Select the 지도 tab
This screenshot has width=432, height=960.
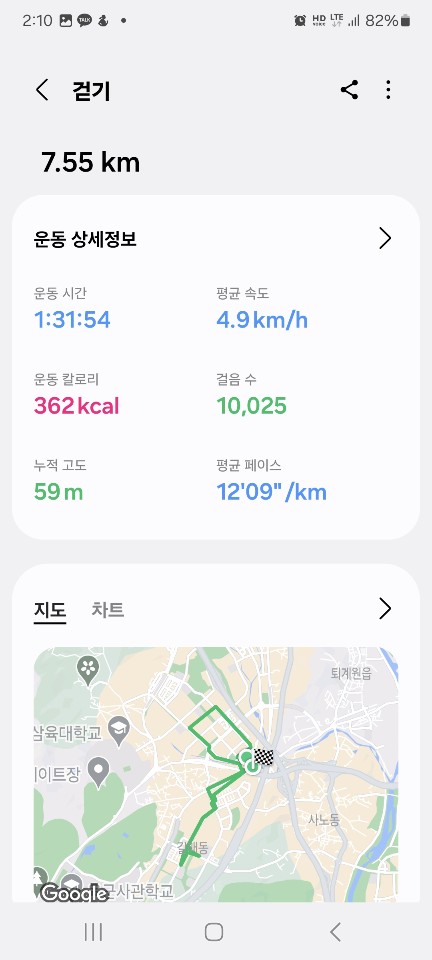(50, 610)
